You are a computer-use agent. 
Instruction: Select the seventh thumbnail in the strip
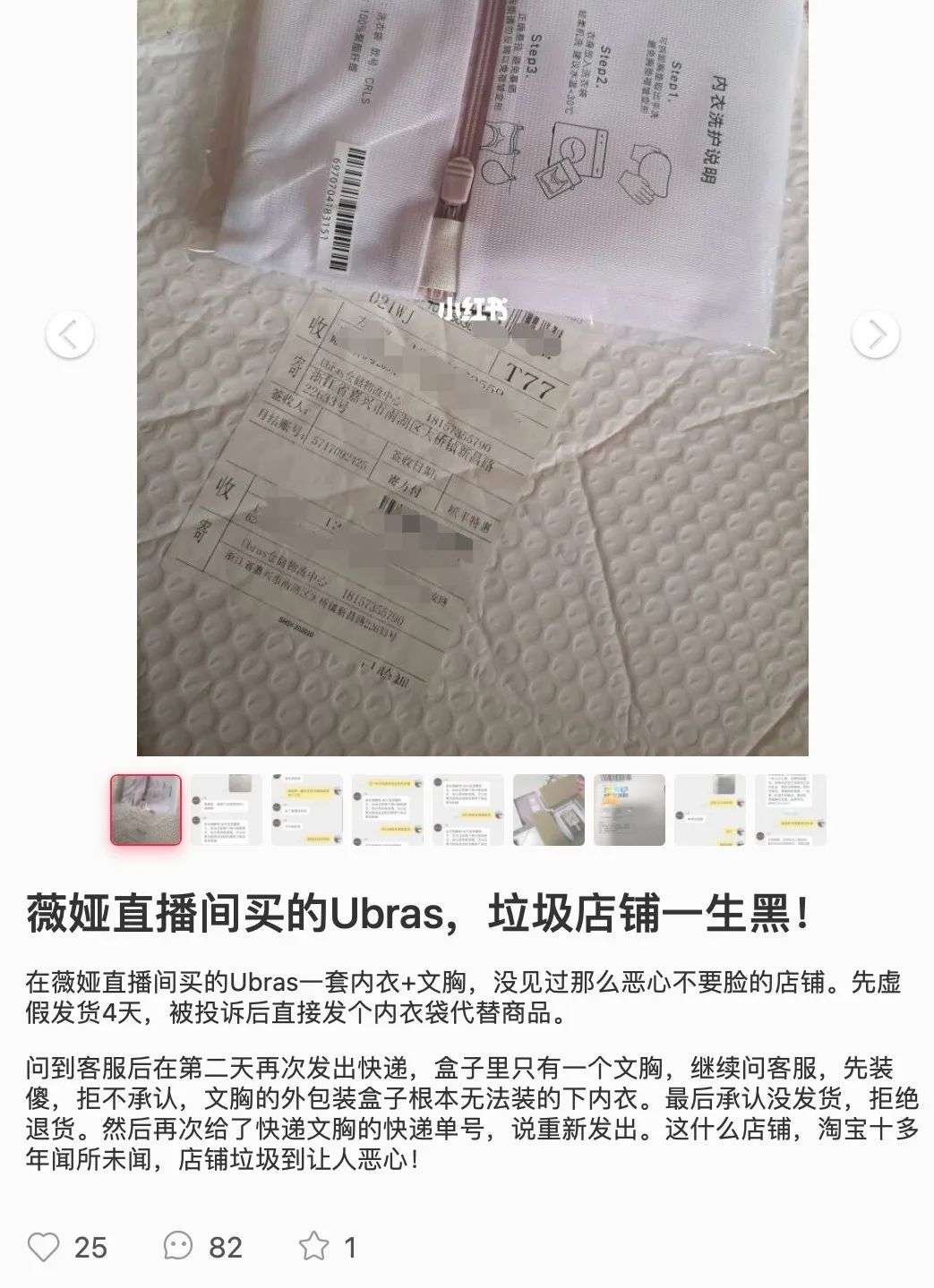(630, 810)
